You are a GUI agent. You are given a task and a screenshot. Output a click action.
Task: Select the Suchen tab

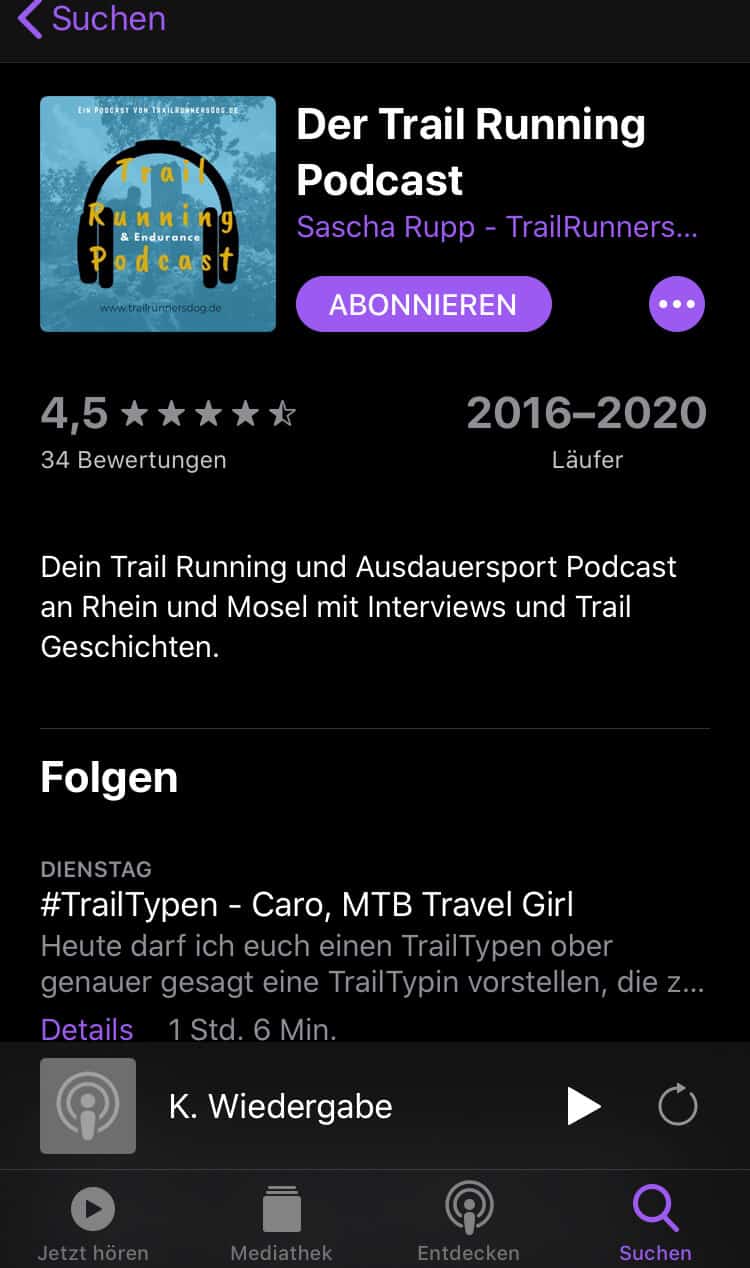click(x=655, y=1222)
